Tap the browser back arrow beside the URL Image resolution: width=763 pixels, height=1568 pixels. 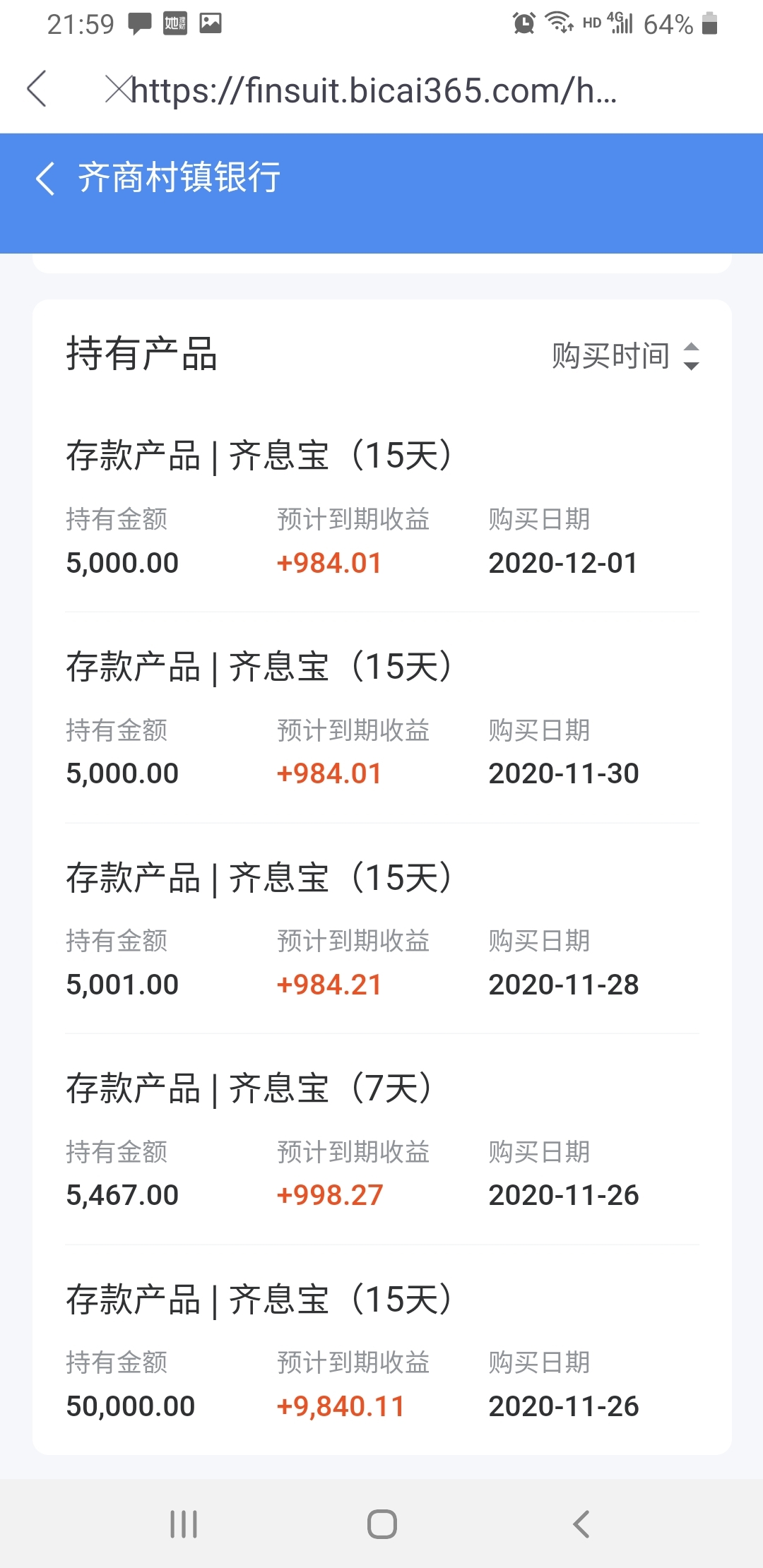pos(37,89)
